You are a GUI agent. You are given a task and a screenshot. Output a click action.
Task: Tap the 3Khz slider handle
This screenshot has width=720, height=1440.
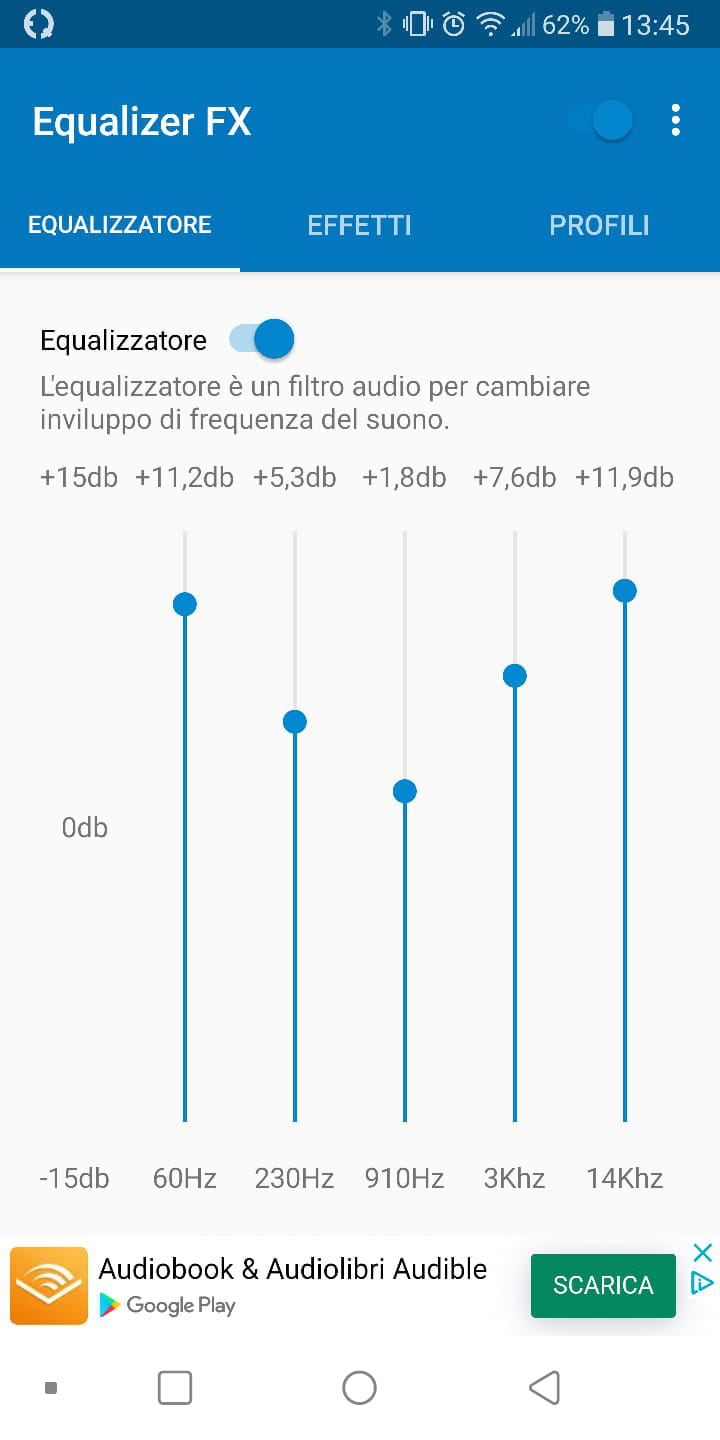(x=515, y=676)
